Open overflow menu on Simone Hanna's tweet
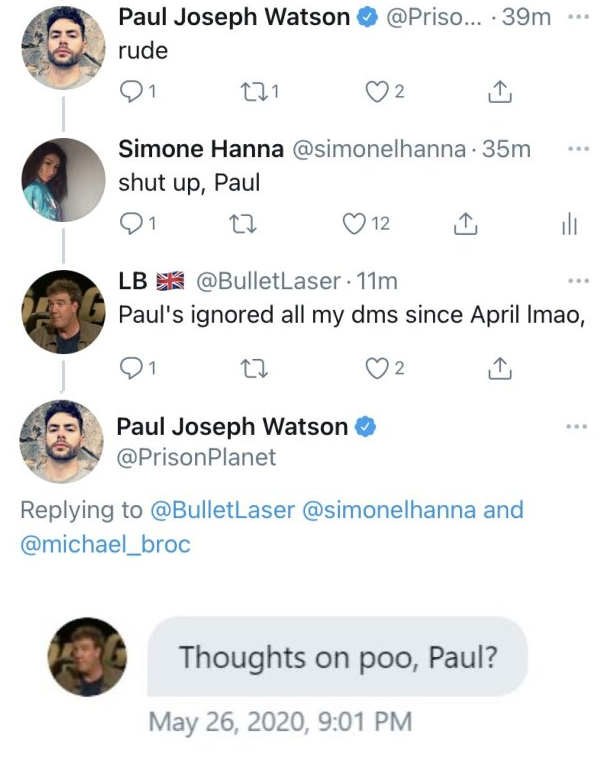The height and width of the screenshot is (763, 603). coord(578,149)
